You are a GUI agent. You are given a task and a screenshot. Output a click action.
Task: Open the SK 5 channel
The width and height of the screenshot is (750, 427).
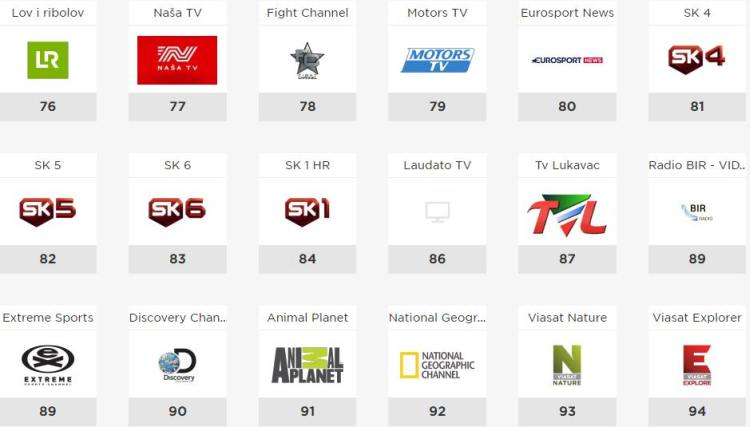point(48,212)
